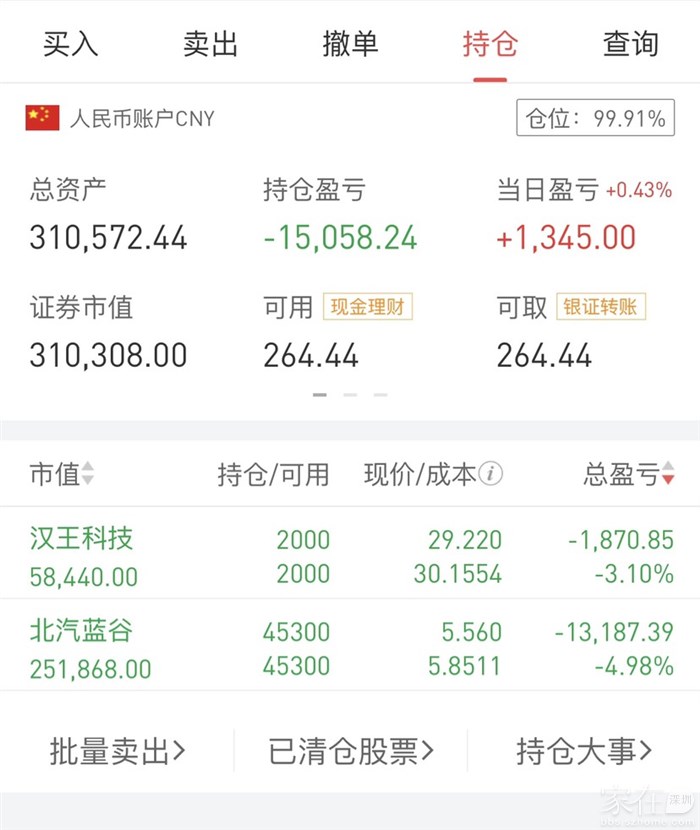Sort holdings by 总盈亏
Image resolution: width=700 pixels, height=830 pixels.
629,474
